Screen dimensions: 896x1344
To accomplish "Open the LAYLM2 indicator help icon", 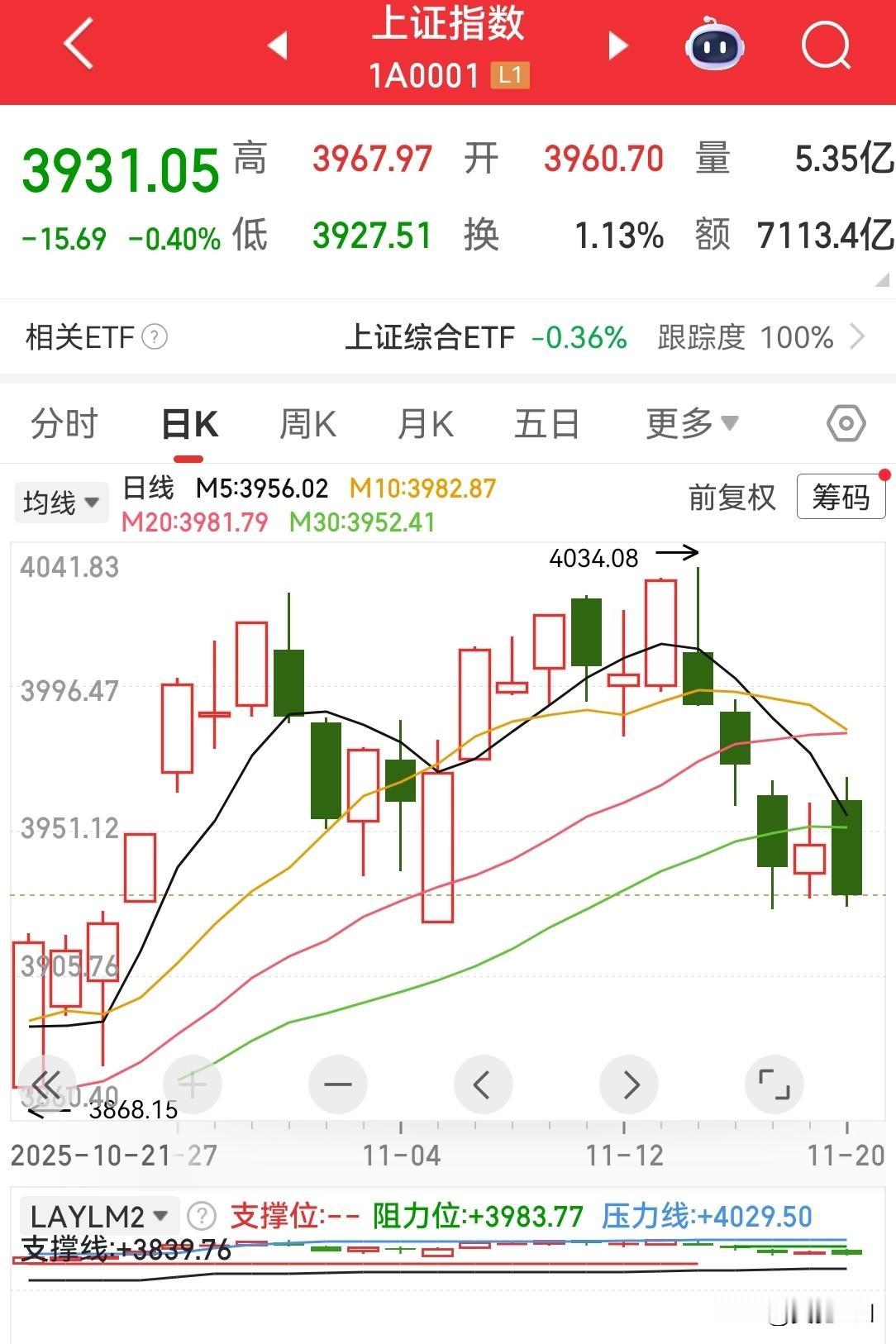I will coord(198,1215).
